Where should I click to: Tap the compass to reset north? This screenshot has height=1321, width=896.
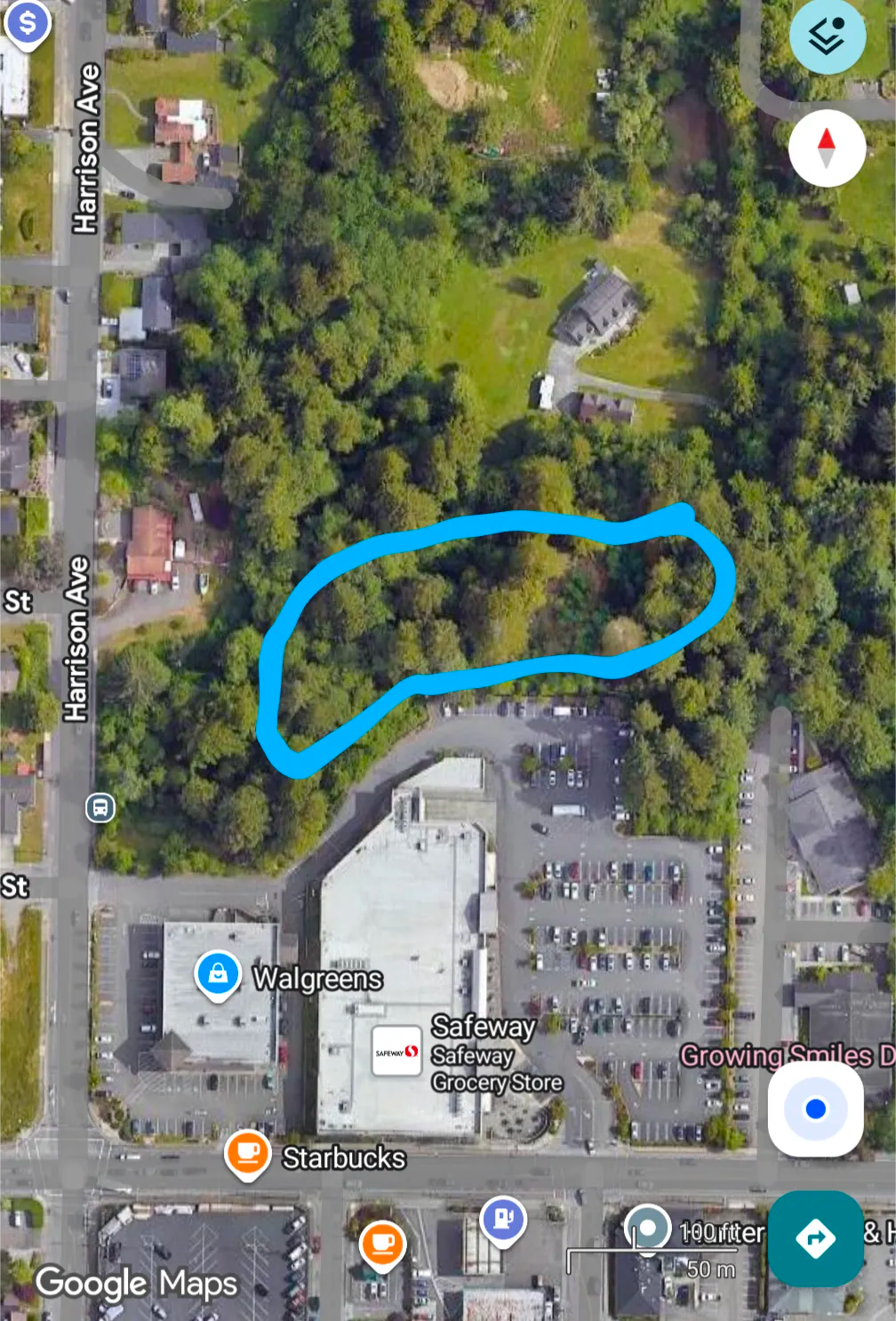[827, 148]
